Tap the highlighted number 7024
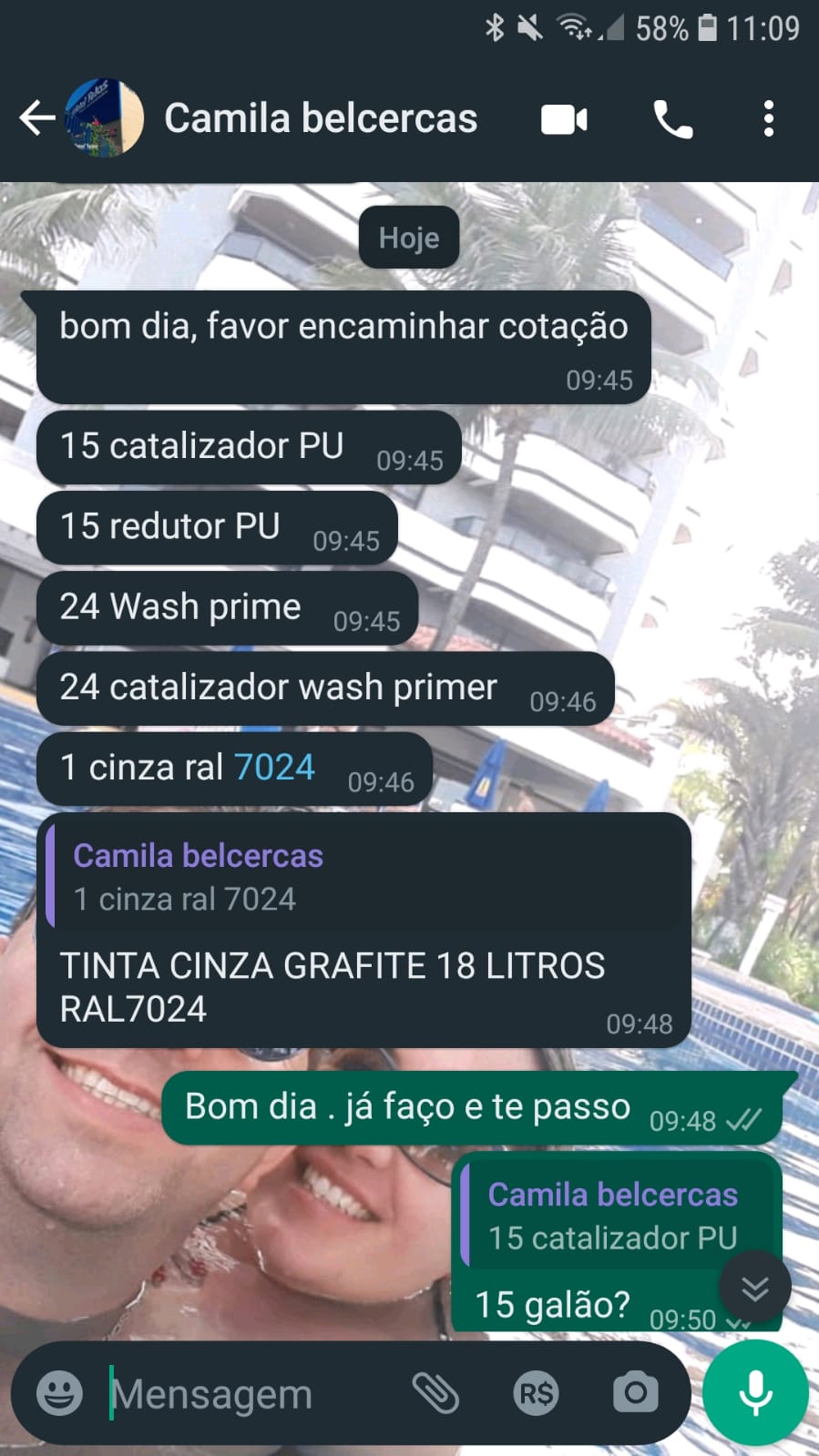This screenshot has height=1456, width=819. point(274,768)
